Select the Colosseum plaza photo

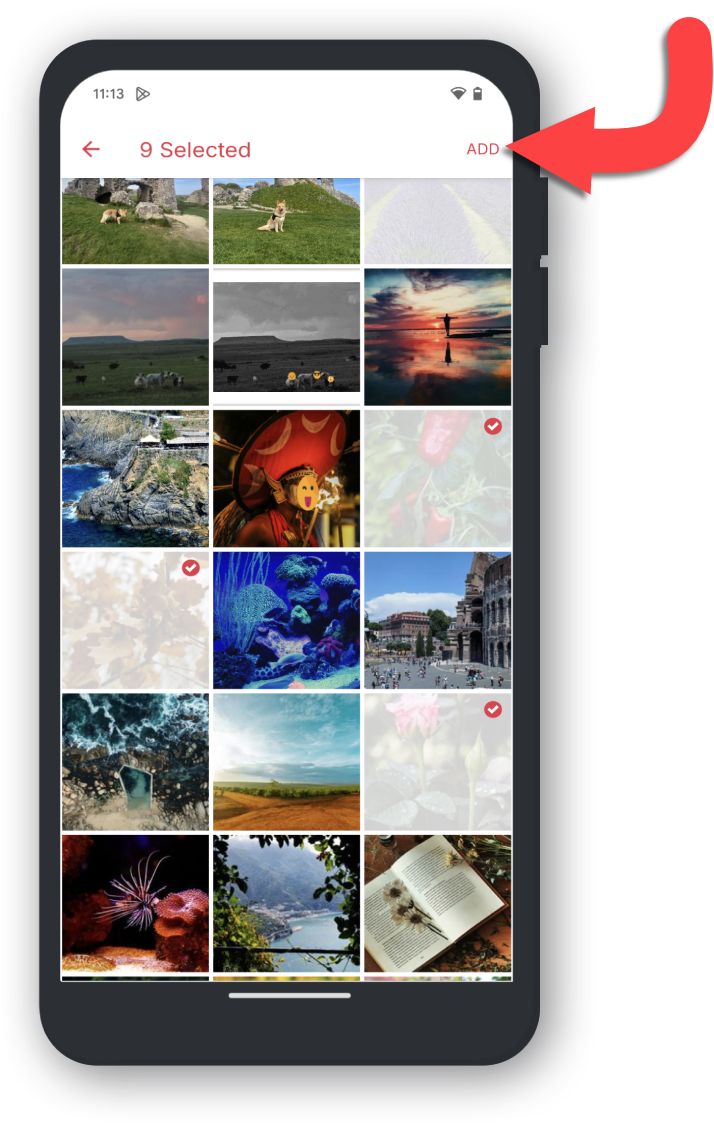437,620
